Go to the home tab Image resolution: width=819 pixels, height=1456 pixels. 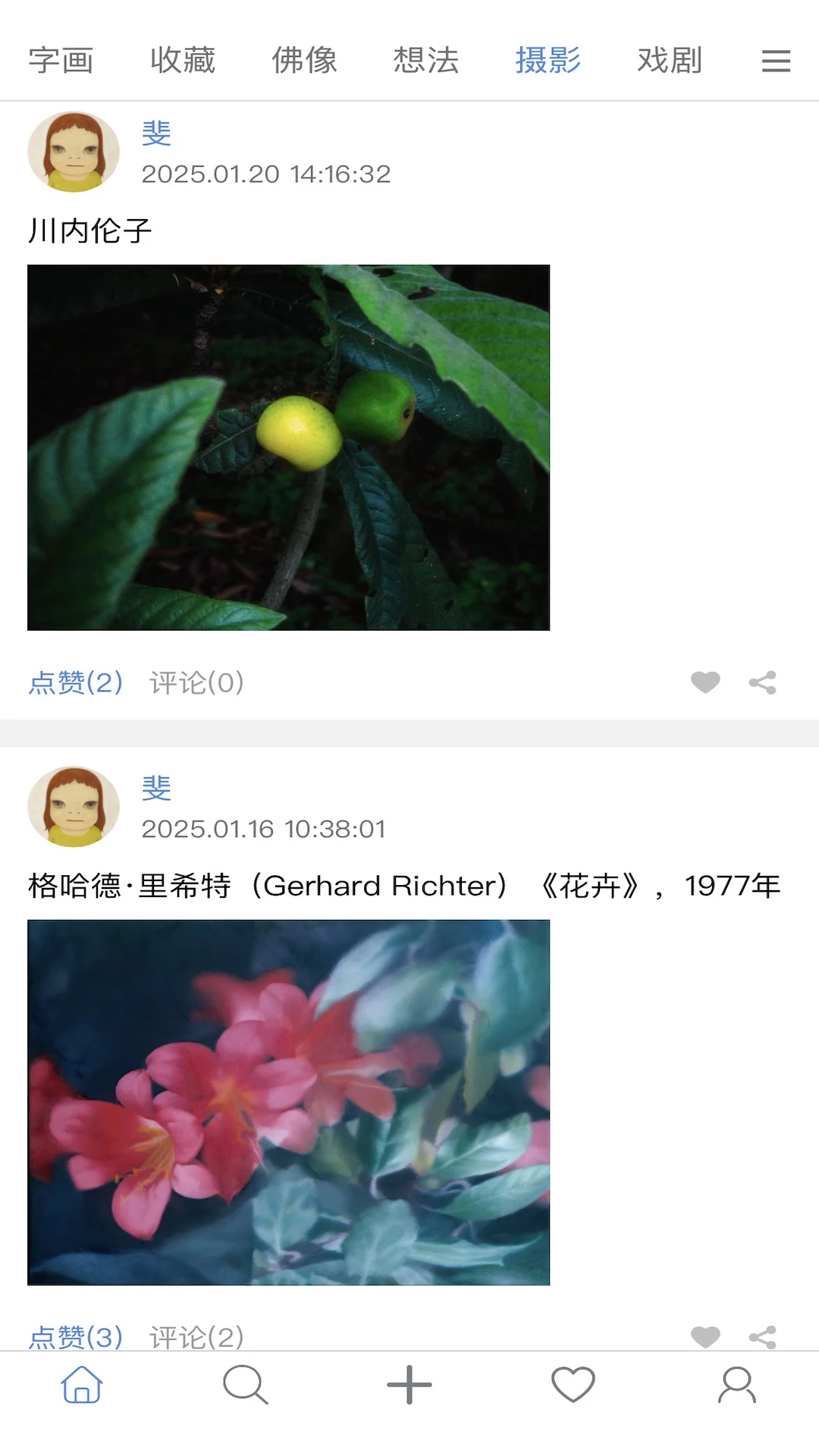[x=82, y=1385]
